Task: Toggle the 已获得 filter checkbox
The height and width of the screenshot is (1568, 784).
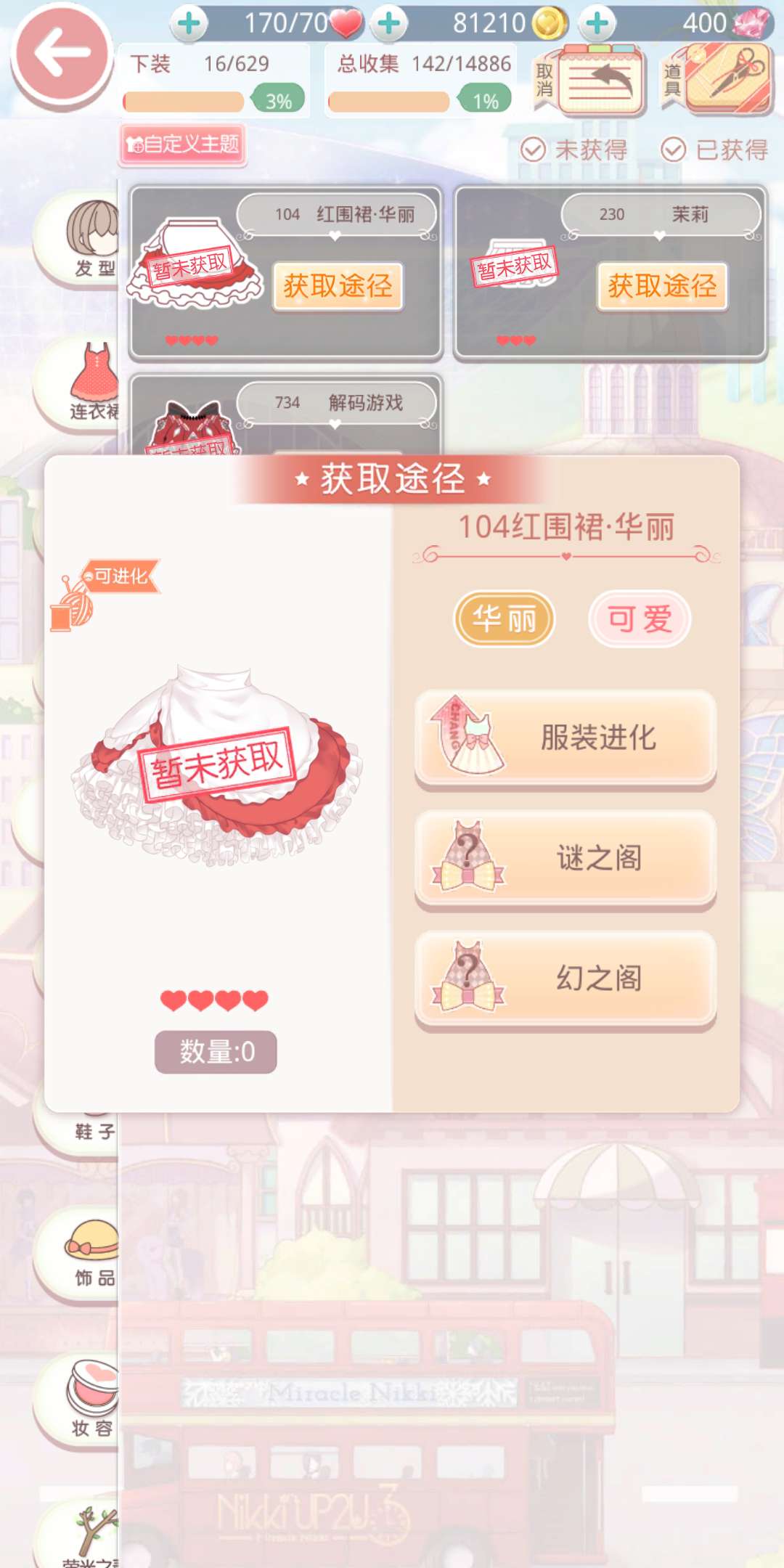Action: click(673, 150)
